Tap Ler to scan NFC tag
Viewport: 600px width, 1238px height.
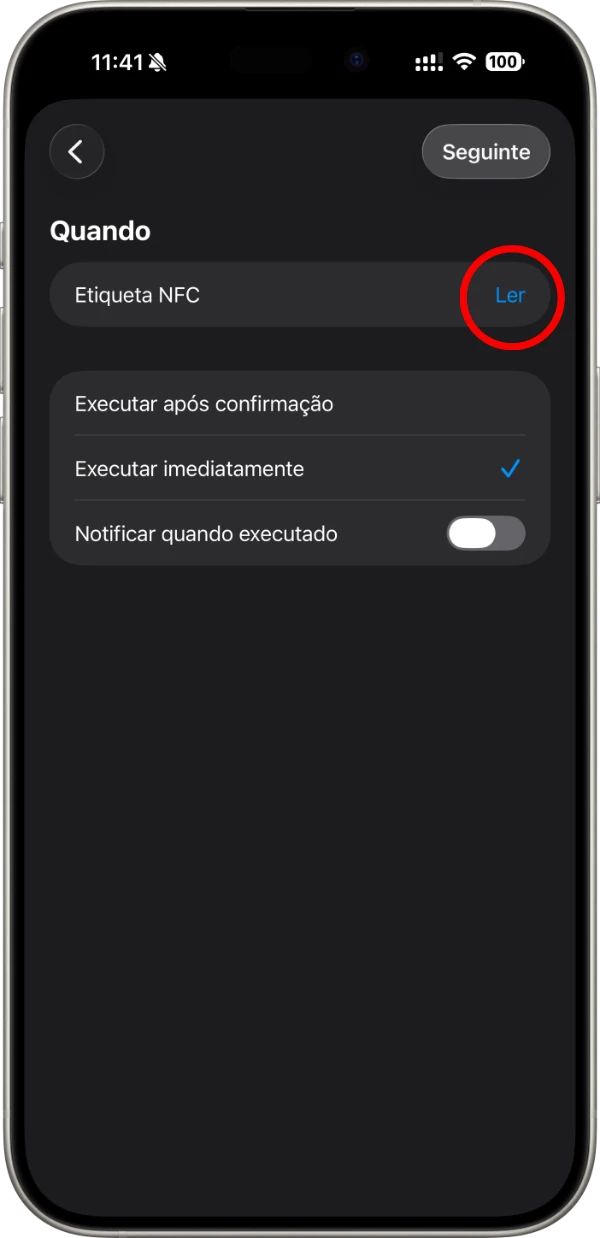click(x=510, y=295)
